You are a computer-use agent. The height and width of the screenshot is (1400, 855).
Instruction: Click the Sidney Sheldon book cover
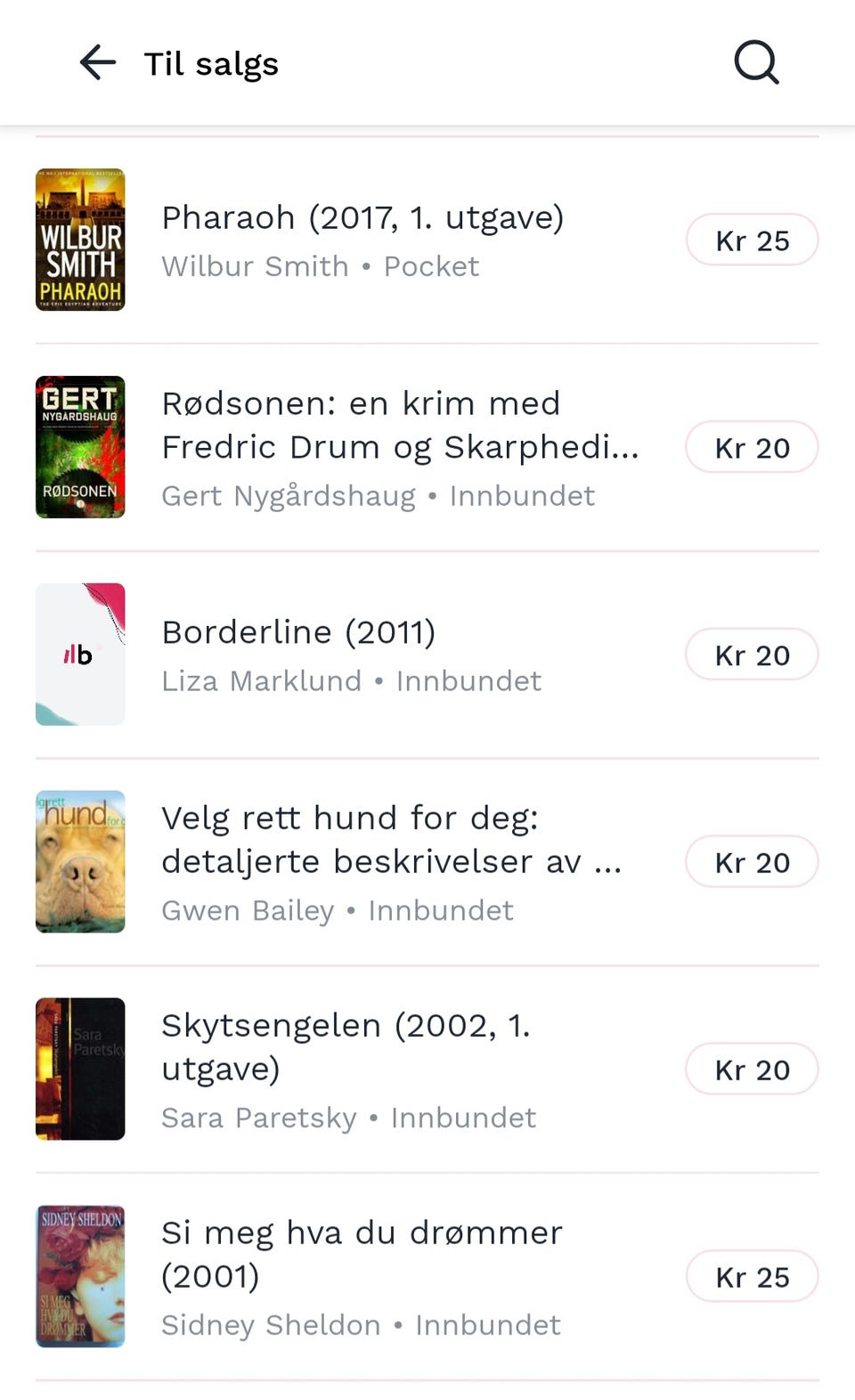point(80,1276)
